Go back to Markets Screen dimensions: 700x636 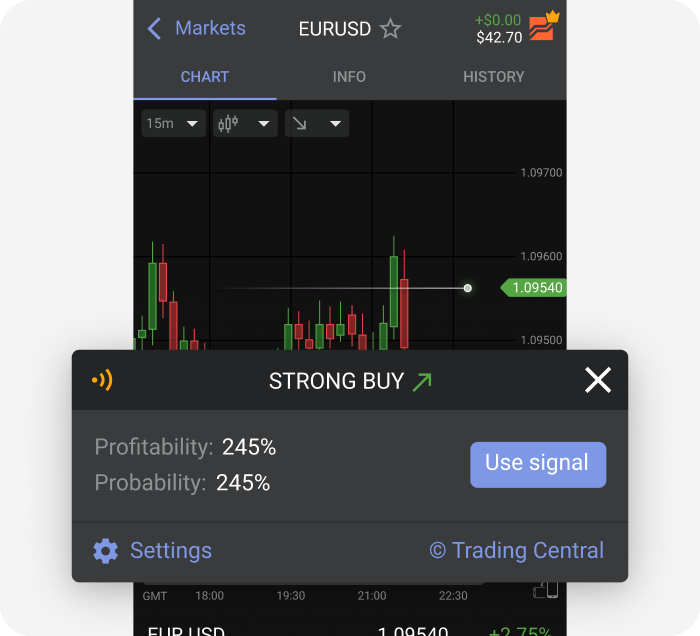[x=197, y=29]
